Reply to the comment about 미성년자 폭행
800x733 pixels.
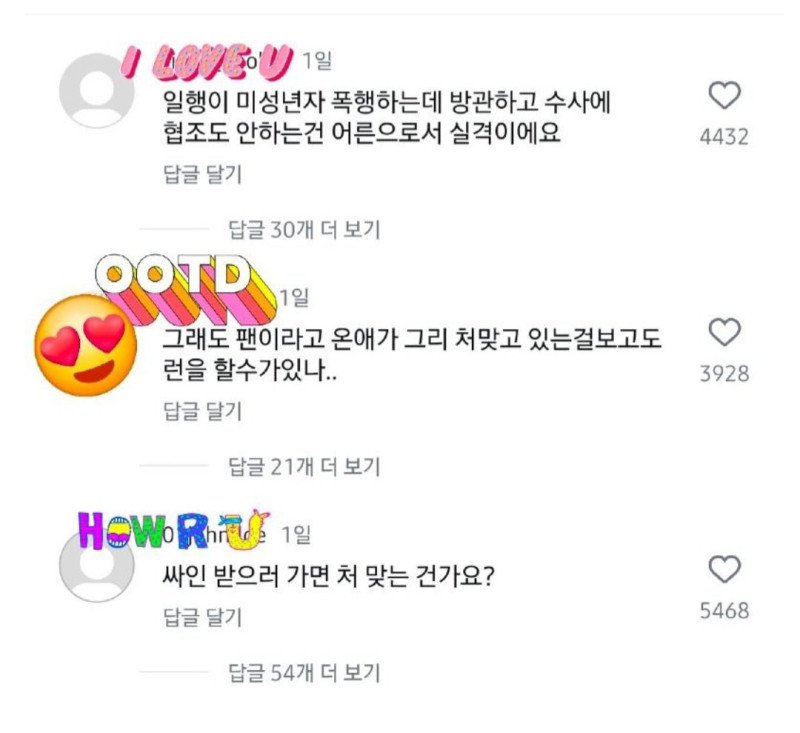[201, 174]
